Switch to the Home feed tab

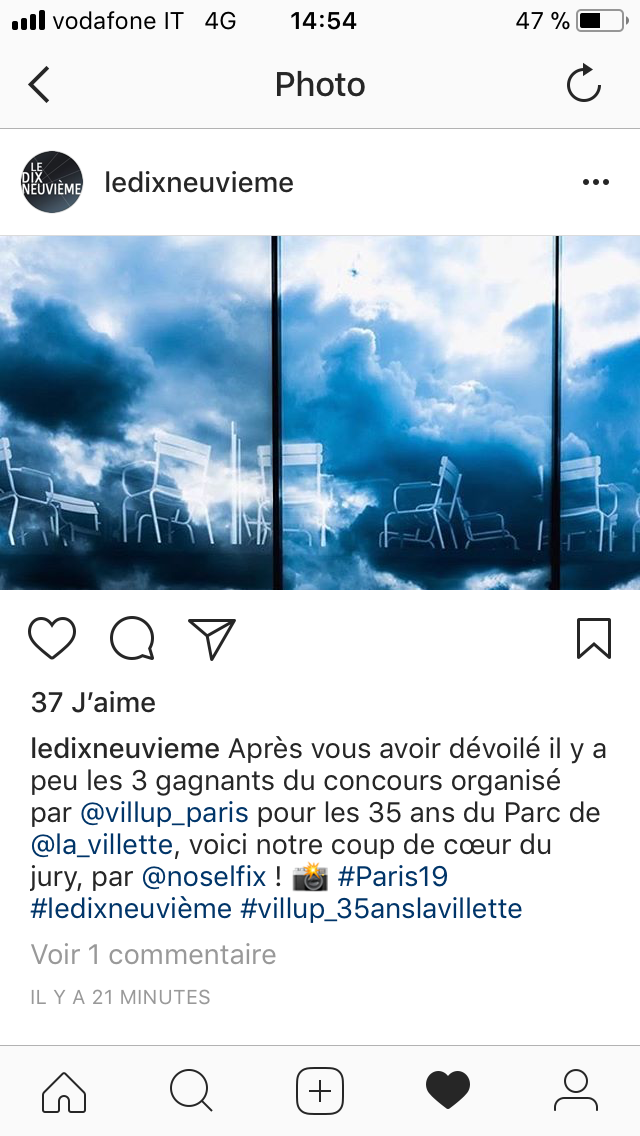tap(64, 1090)
